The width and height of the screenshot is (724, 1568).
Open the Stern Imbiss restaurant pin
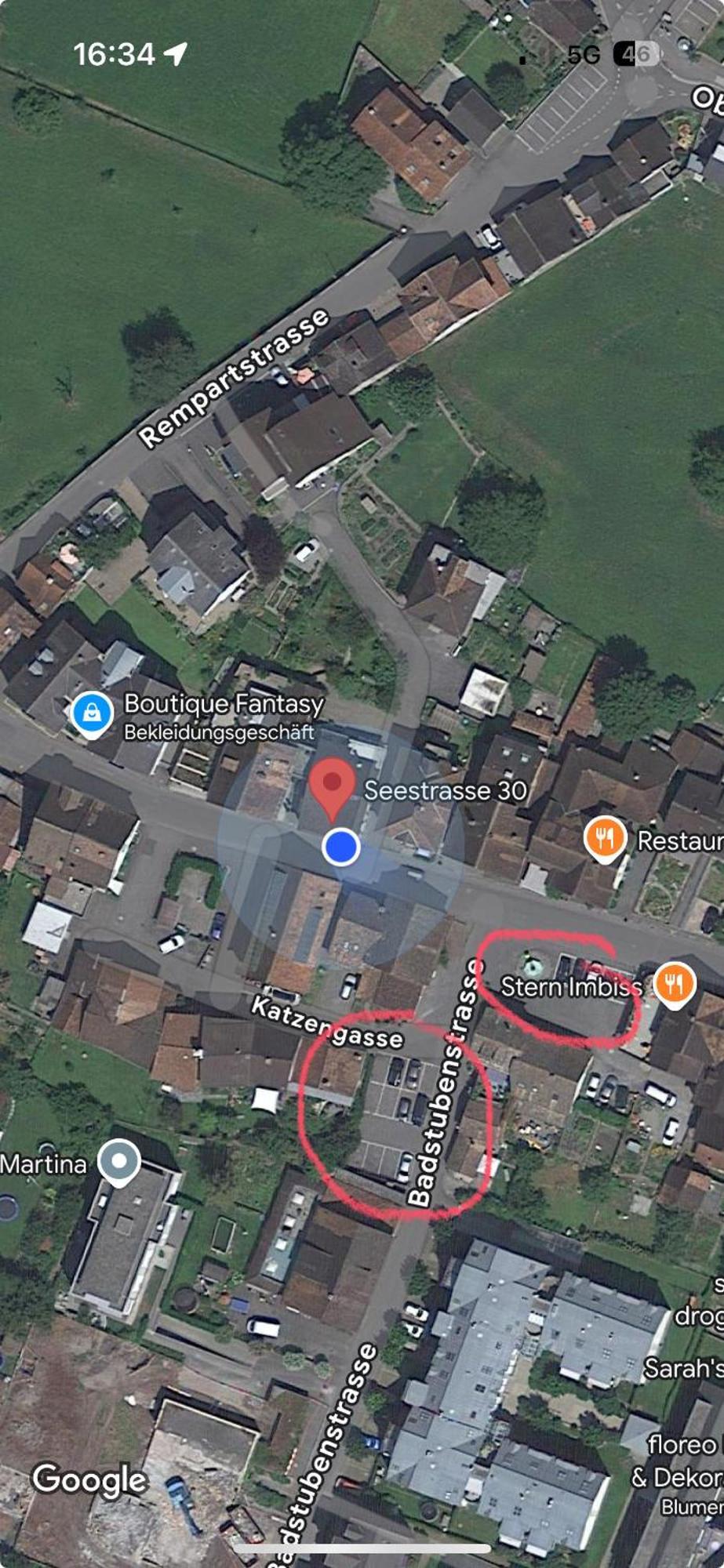click(x=674, y=983)
